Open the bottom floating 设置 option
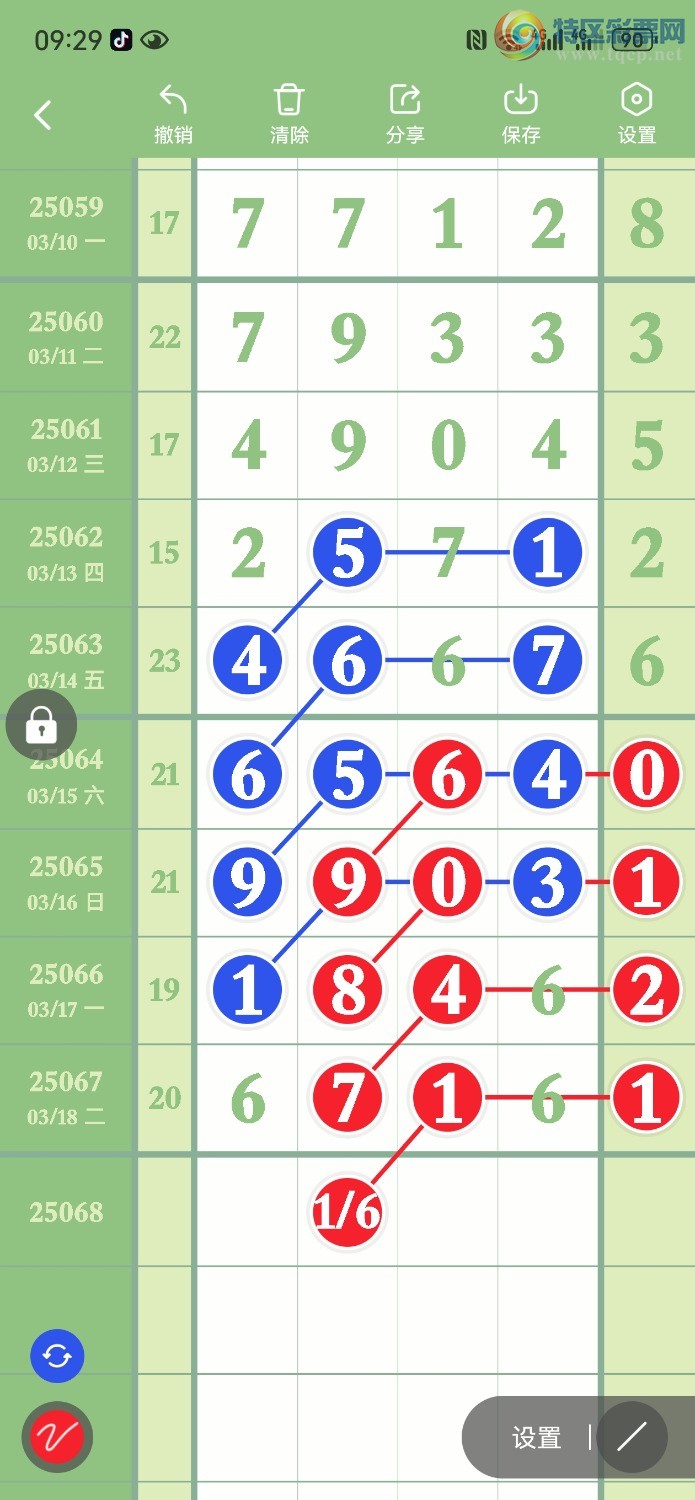The image size is (695, 1500). pos(537,1438)
